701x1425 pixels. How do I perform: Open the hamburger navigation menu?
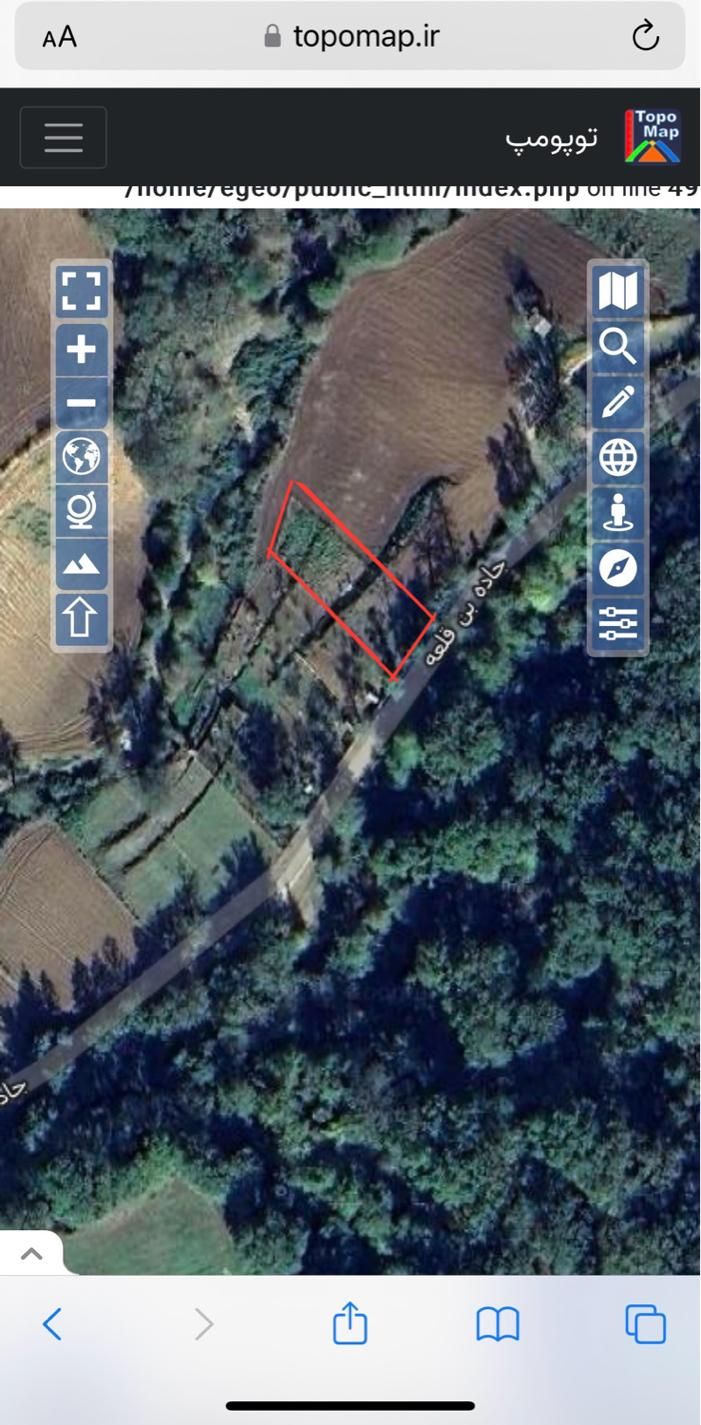(63, 137)
